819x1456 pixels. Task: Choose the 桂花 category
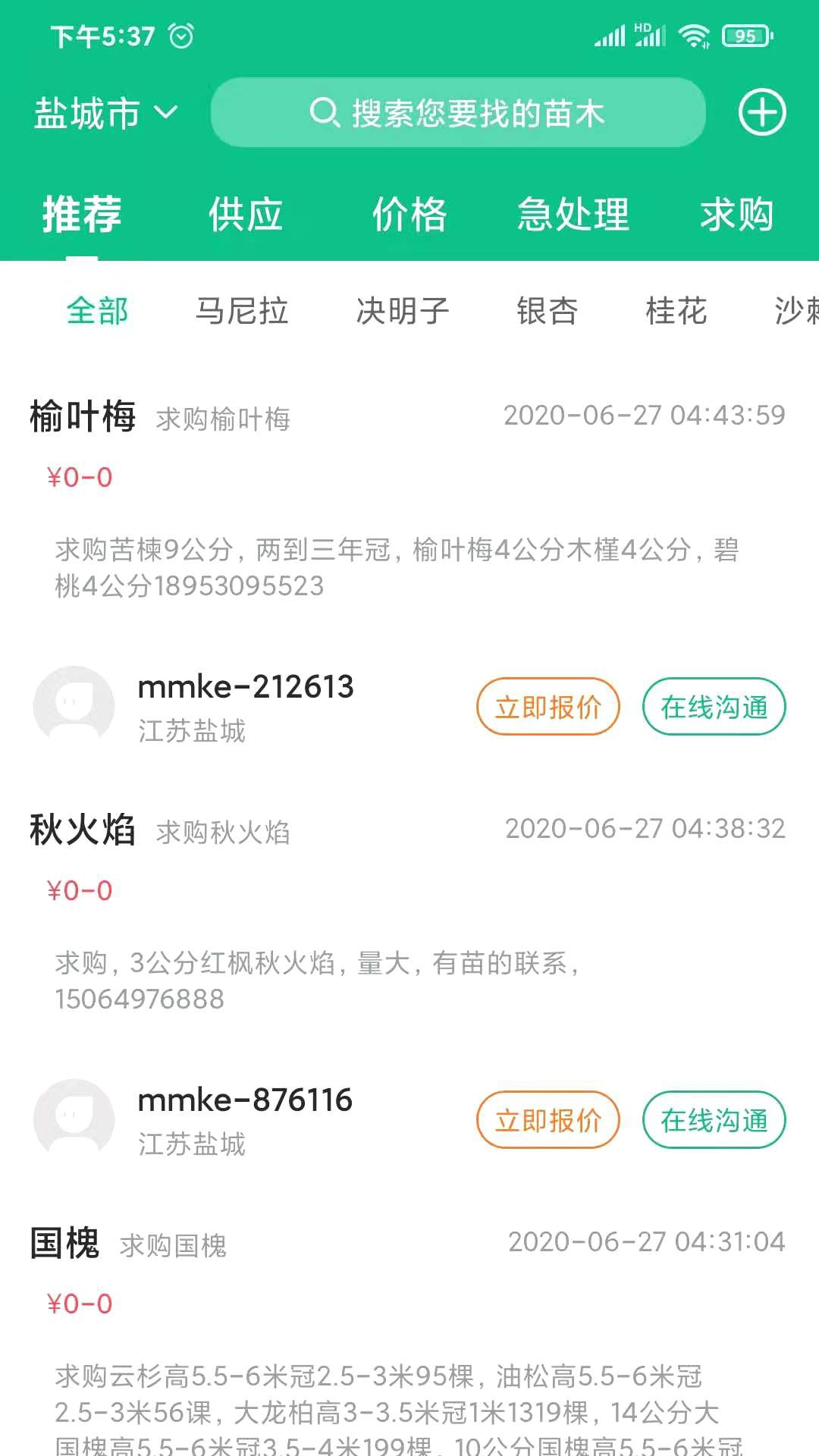click(x=676, y=311)
